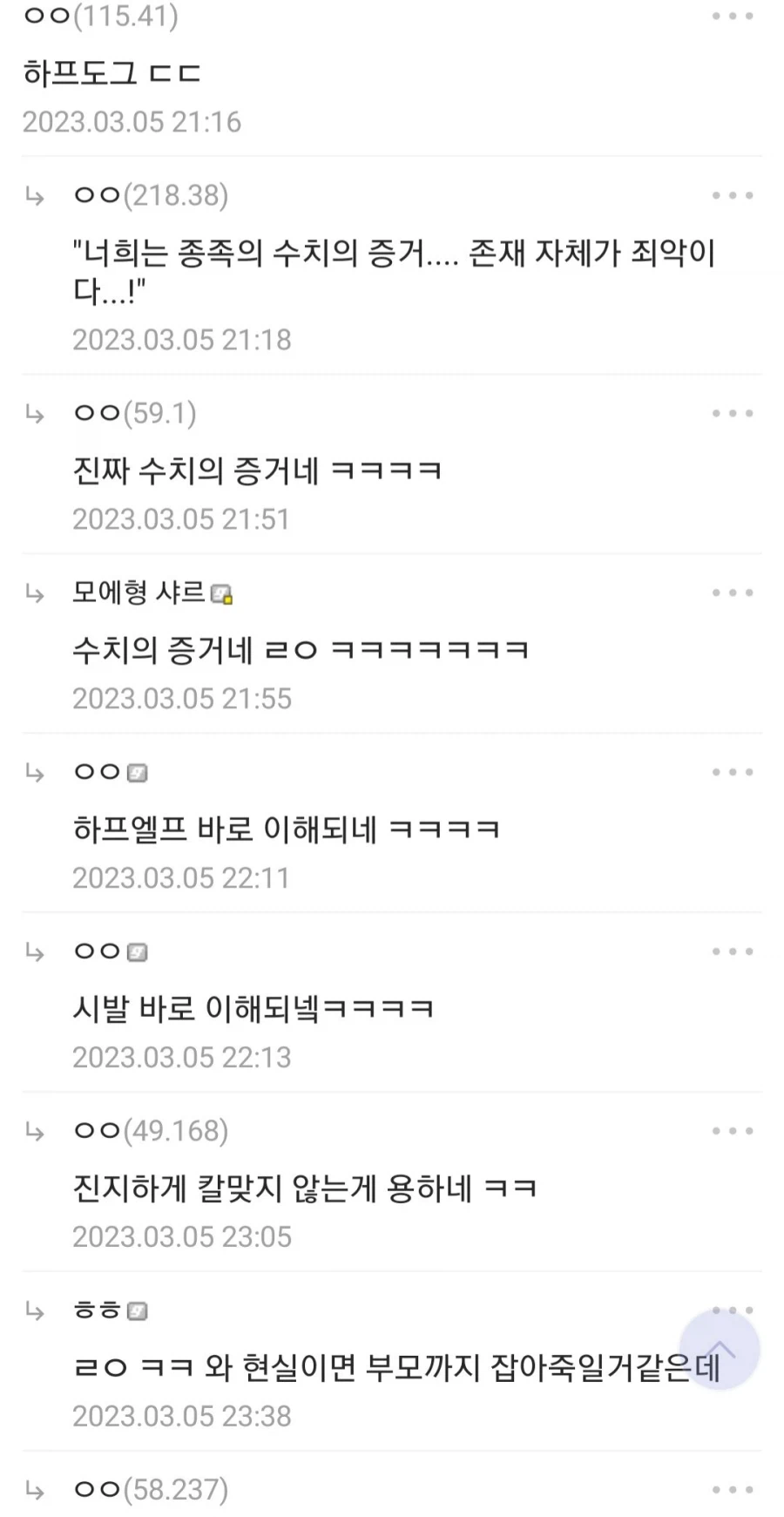Image resolution: width=784 pixels, height=1517 pixels.
Task: Click the app badge icon beside ㅇㅇ at 22:13
Action: [136, 952]
